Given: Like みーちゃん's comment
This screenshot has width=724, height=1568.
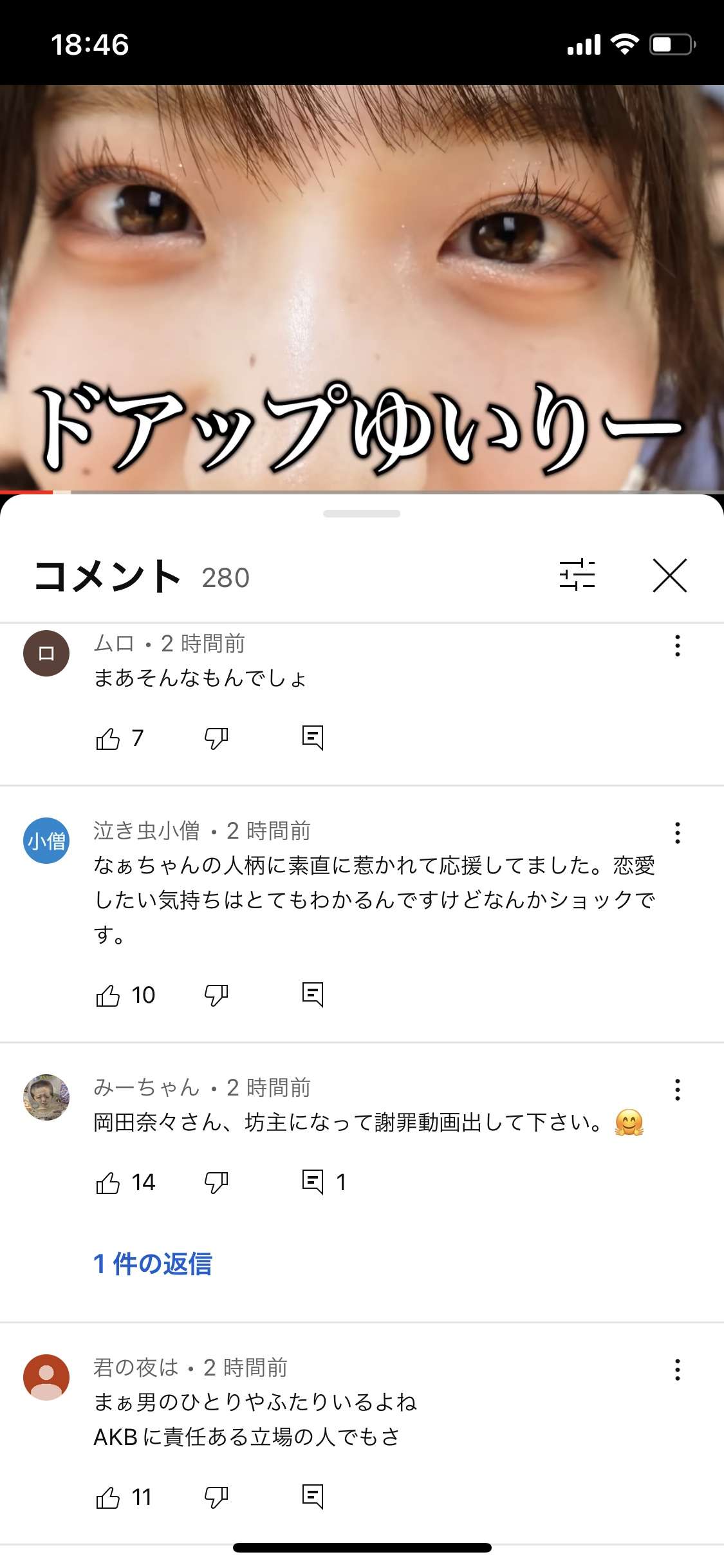Looking at the screenshot, I should [108, 1183].
